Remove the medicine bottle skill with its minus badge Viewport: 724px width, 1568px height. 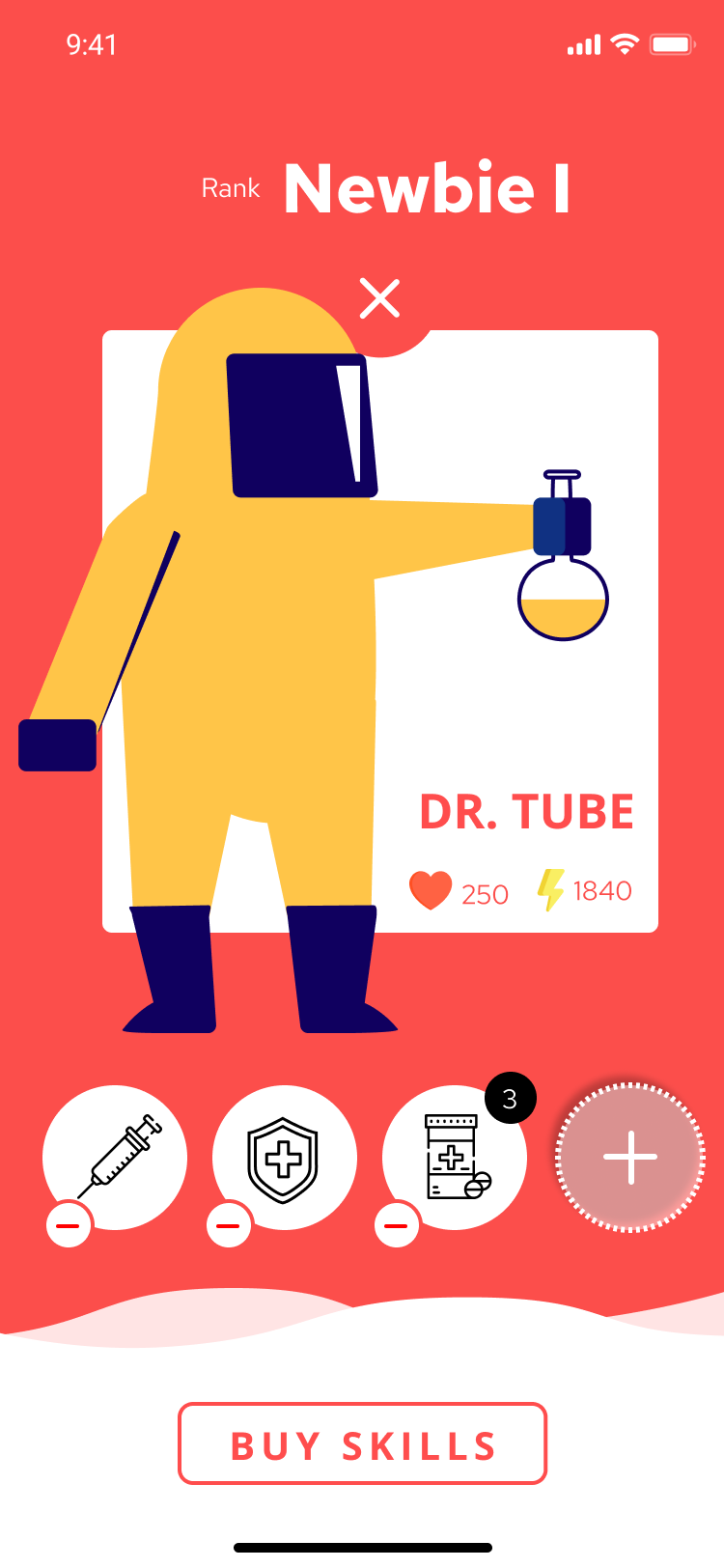pyautogui.click(x=397, y=1224)
